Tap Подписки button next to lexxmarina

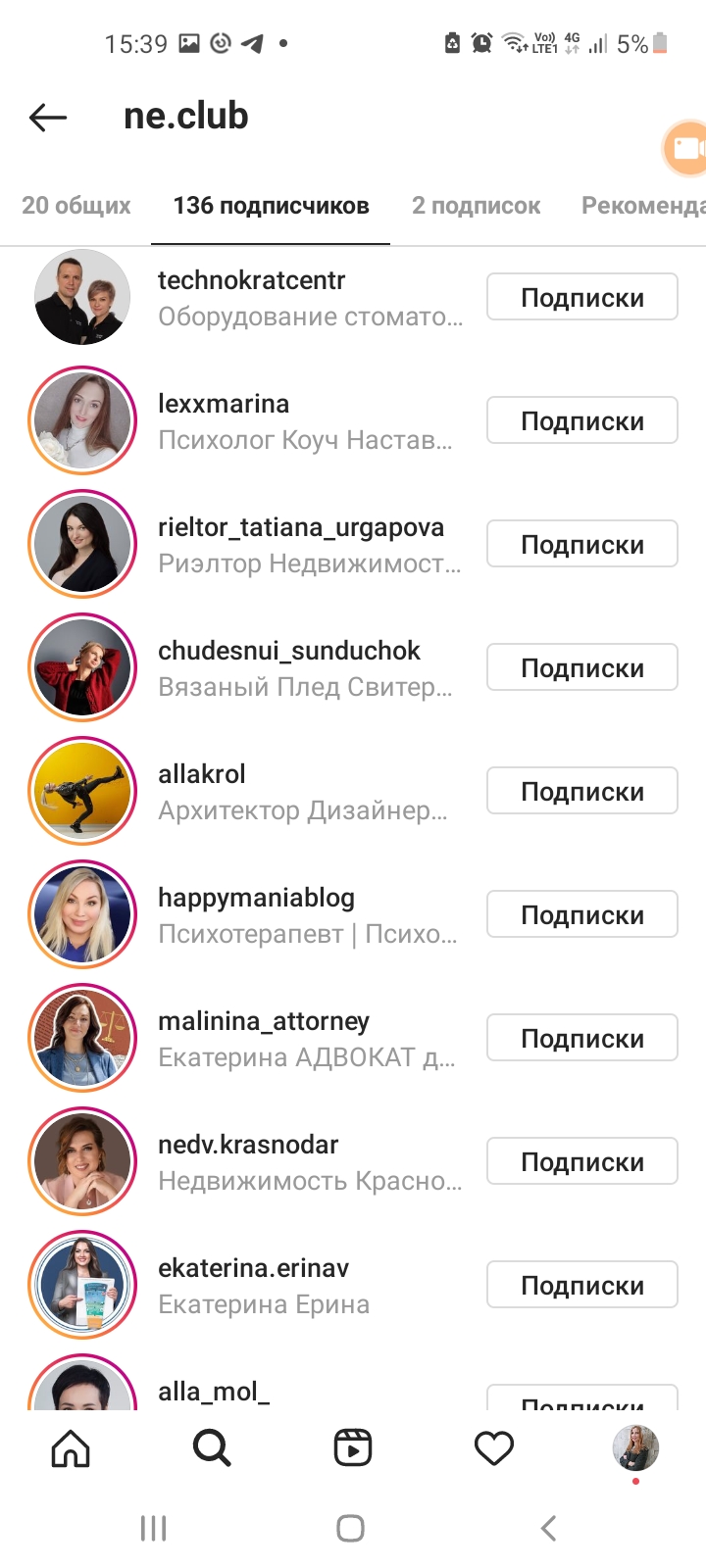(x=582, y=420)
